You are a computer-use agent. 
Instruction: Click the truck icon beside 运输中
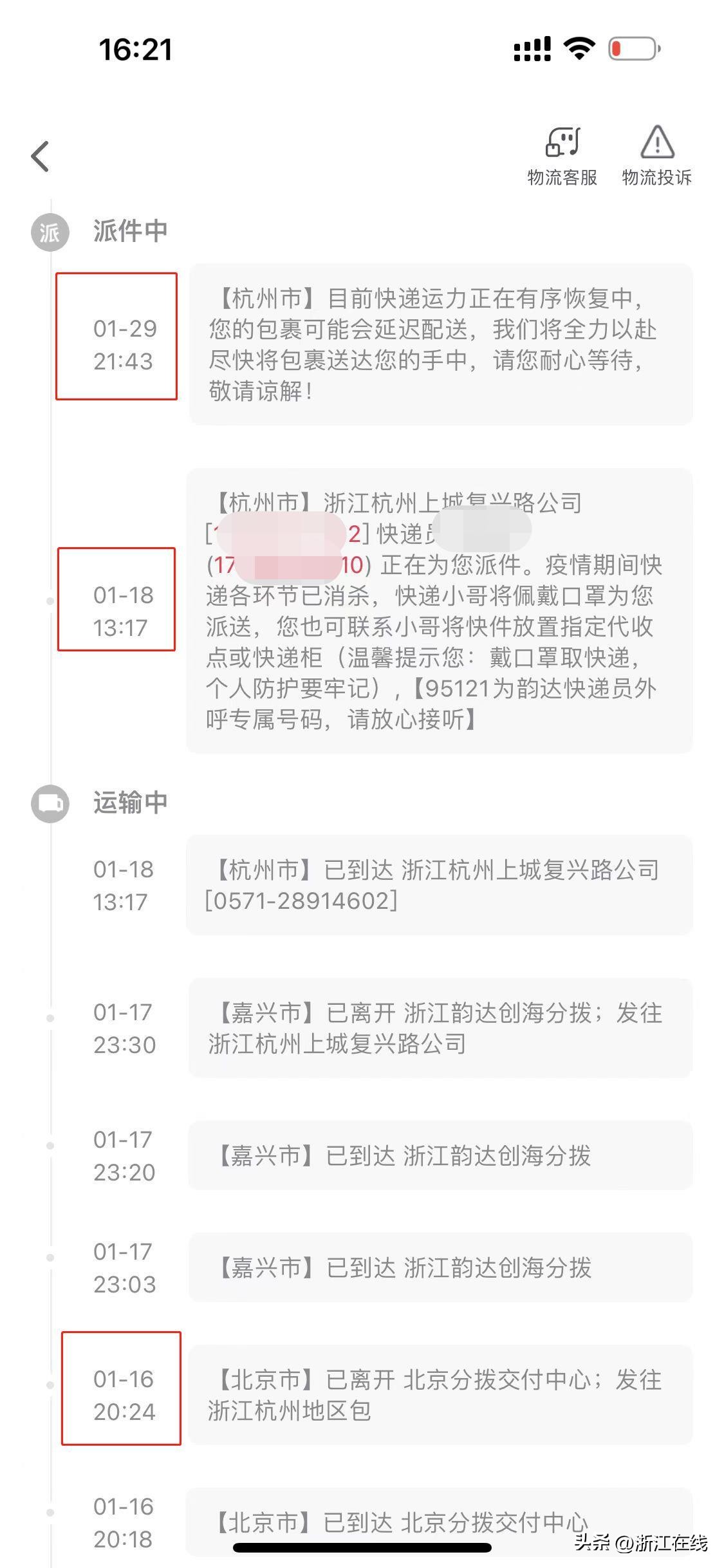pos(48,804)
